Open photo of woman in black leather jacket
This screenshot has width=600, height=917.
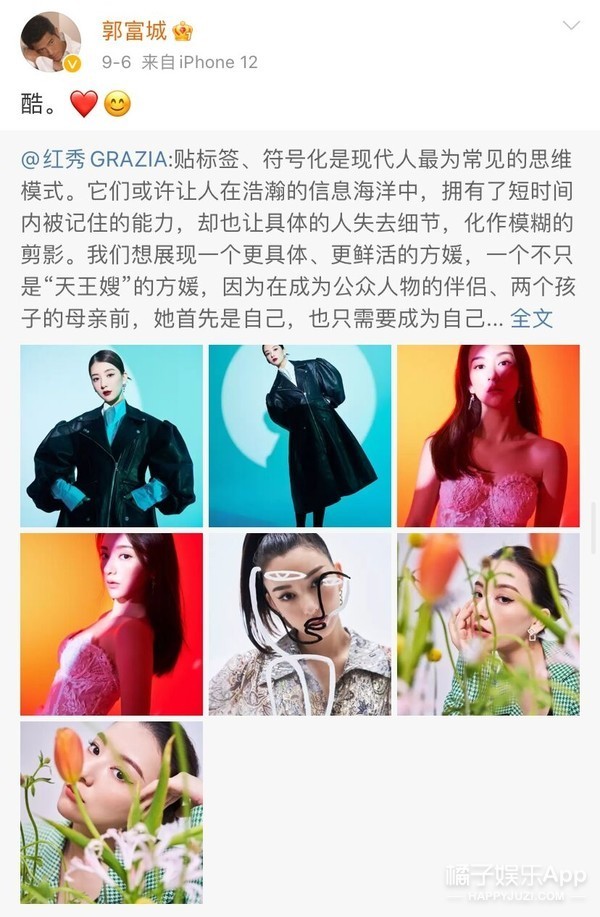pos(111,436)
